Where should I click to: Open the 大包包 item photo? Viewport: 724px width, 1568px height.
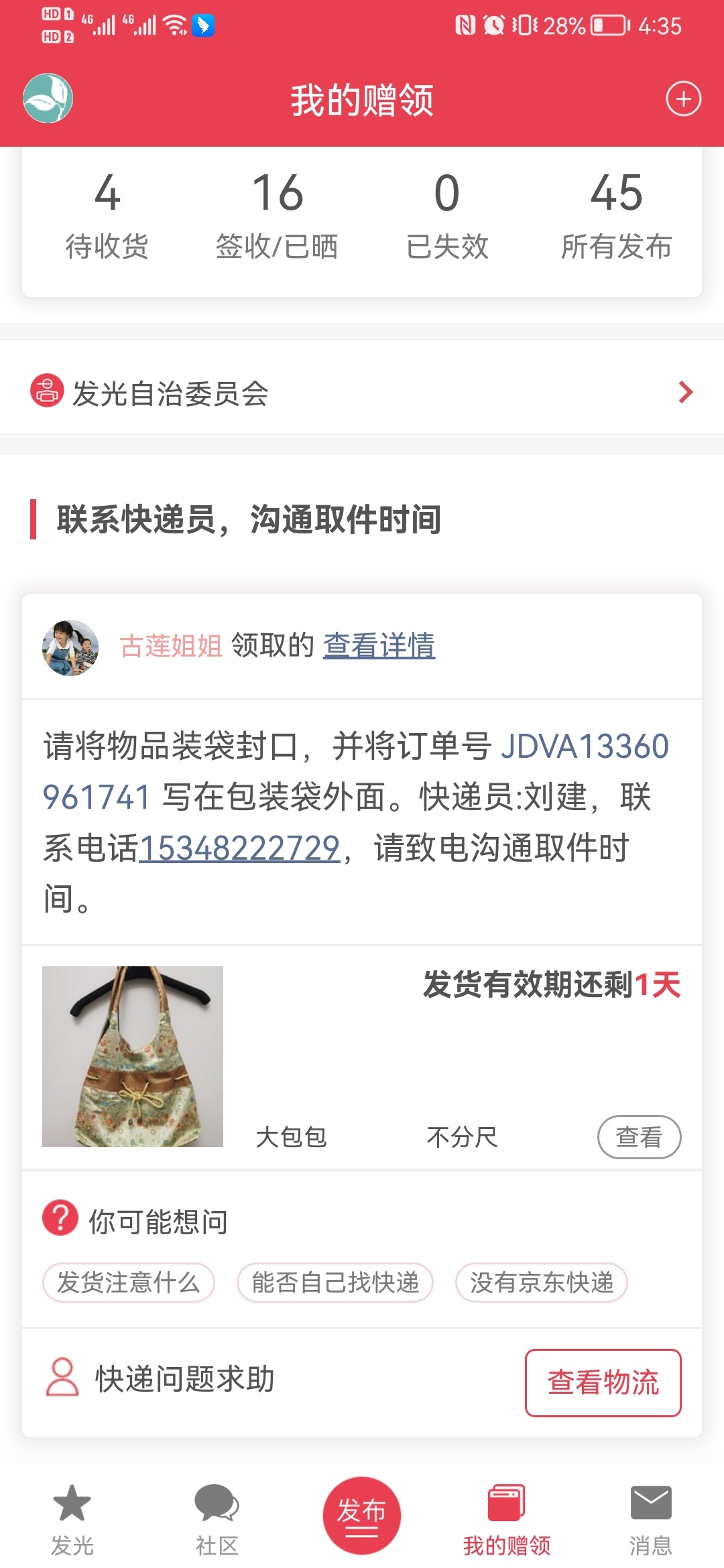pos(133,1056)
